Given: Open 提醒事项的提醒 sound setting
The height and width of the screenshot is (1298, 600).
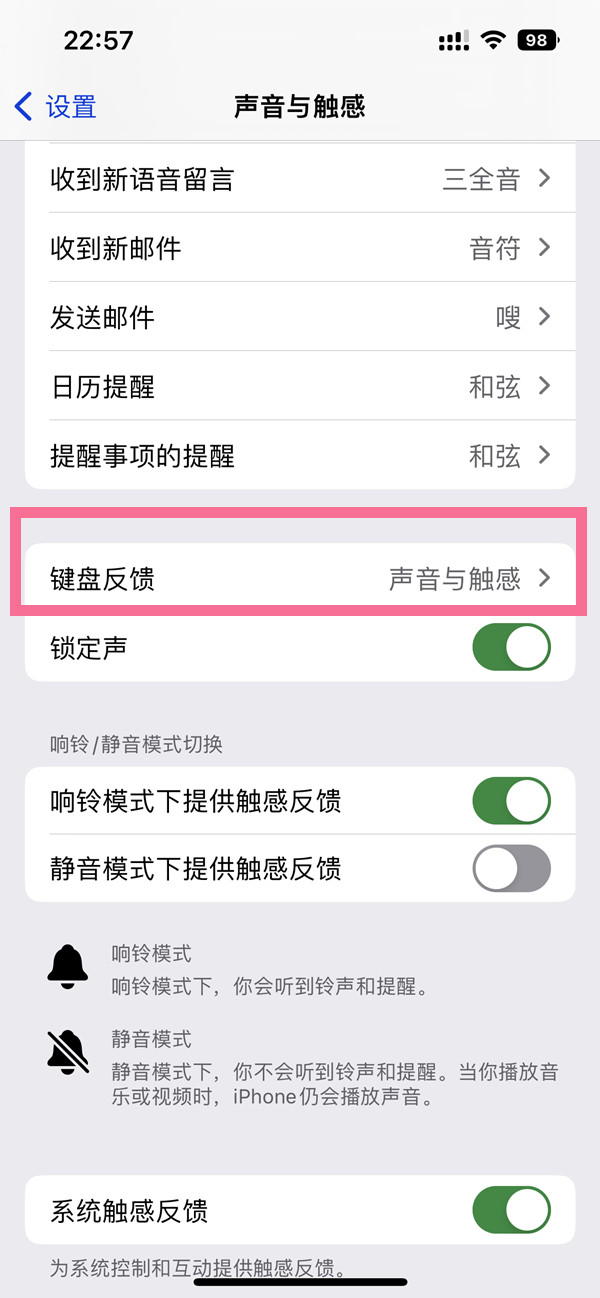Looking at the screenshot, I should click(300, 456).
